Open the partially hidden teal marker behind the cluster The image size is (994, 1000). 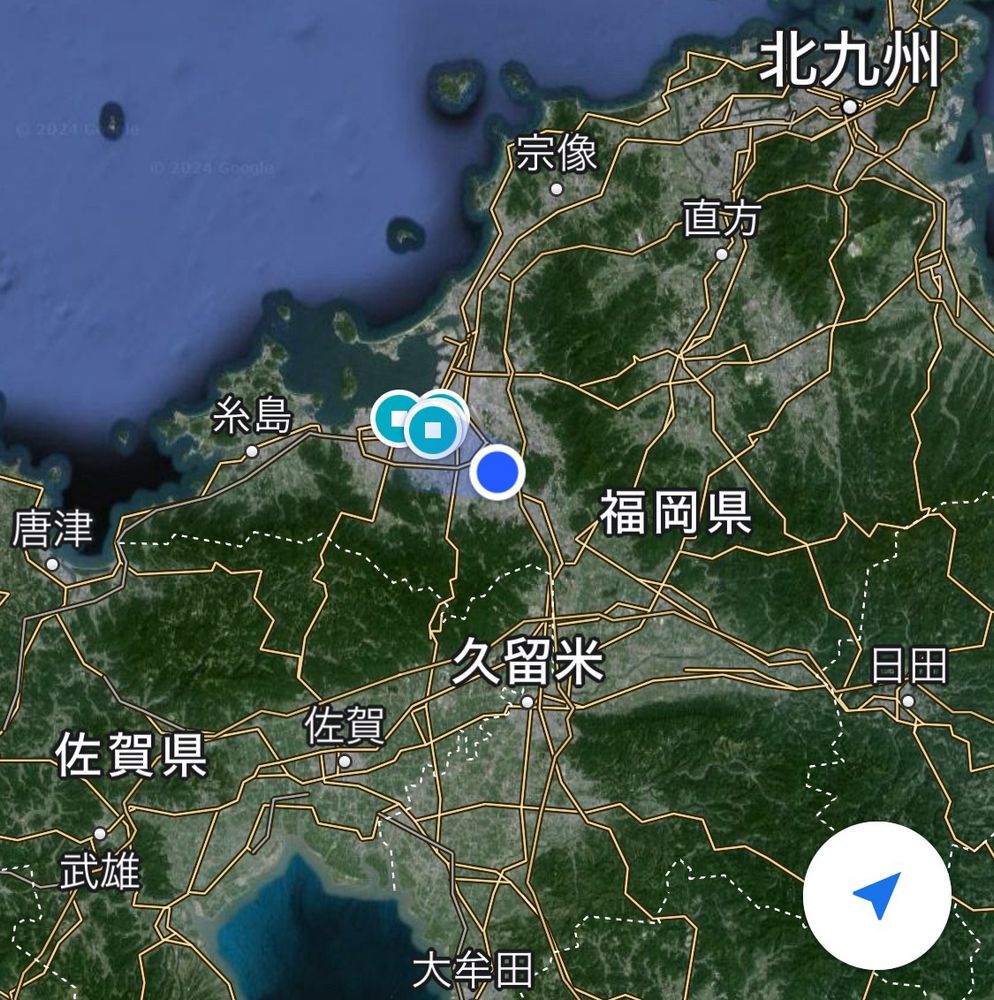(x=448, y=400)
